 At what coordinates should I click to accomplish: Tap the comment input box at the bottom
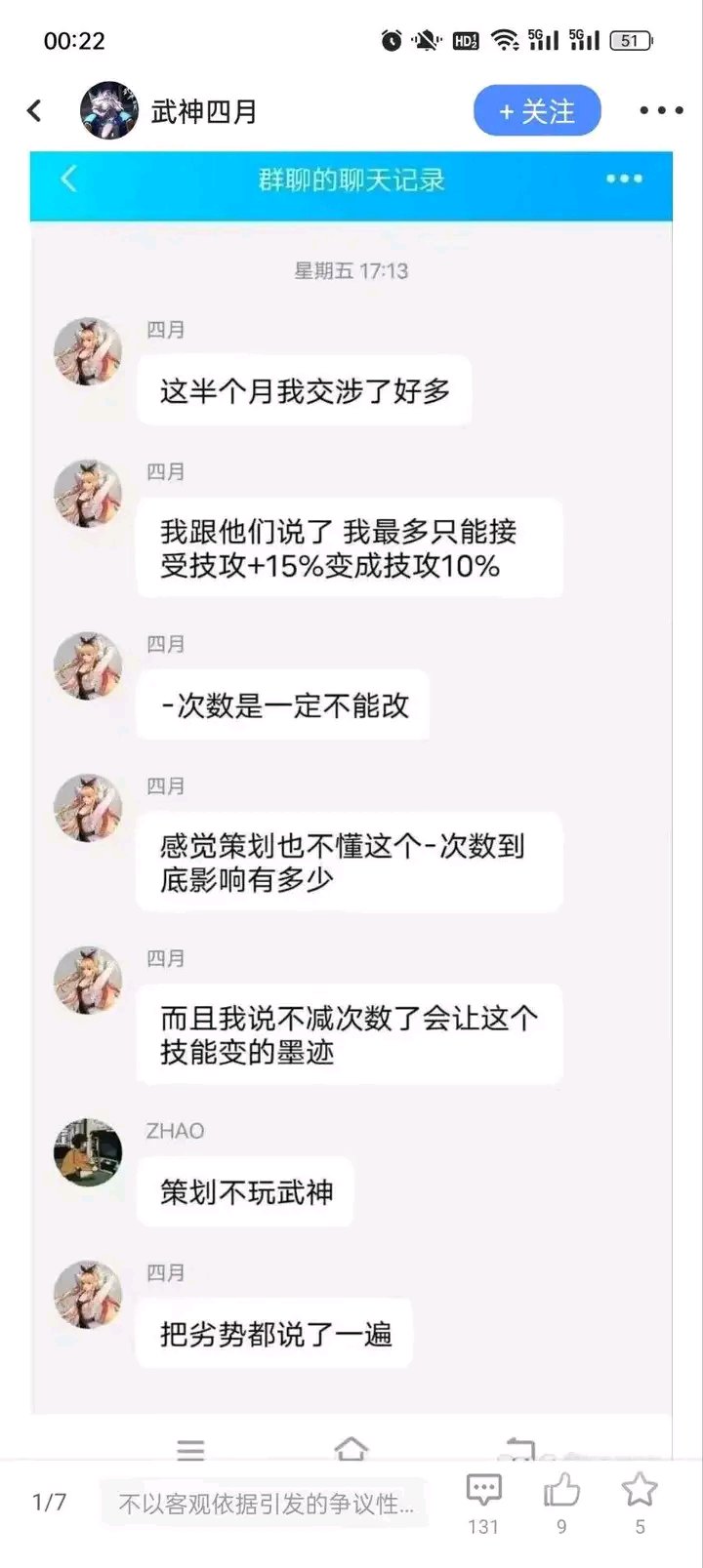(x=264, y=1504)
